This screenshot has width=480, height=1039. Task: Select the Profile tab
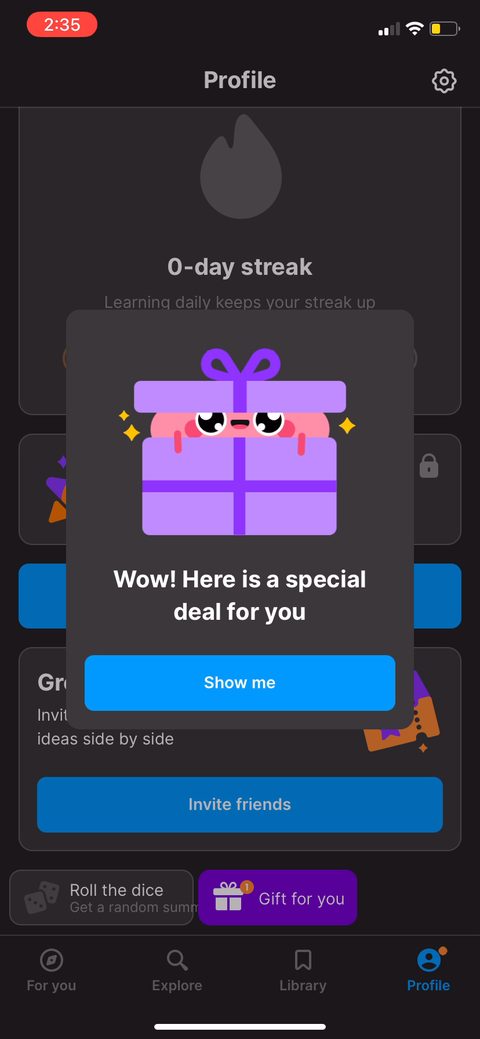428,971
